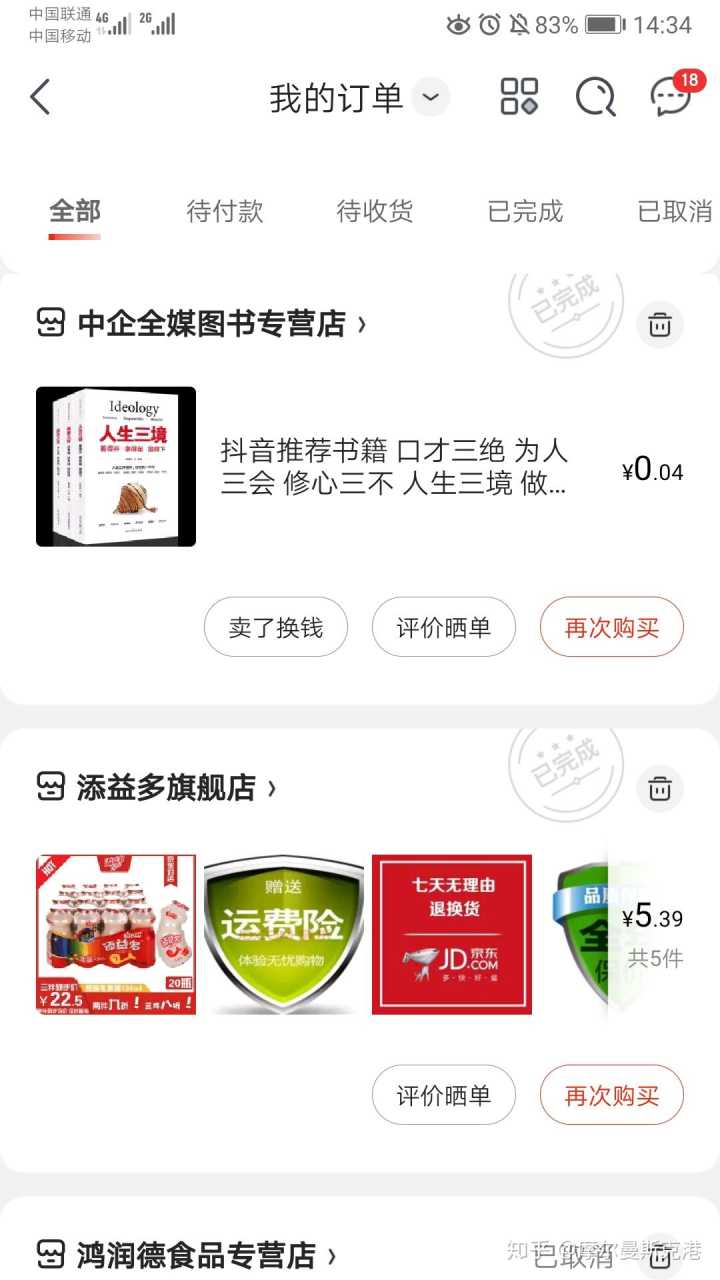Open the 添益多旗舰店 store
The width and height of the screenshot is (720, 1280).
point(166,788)
